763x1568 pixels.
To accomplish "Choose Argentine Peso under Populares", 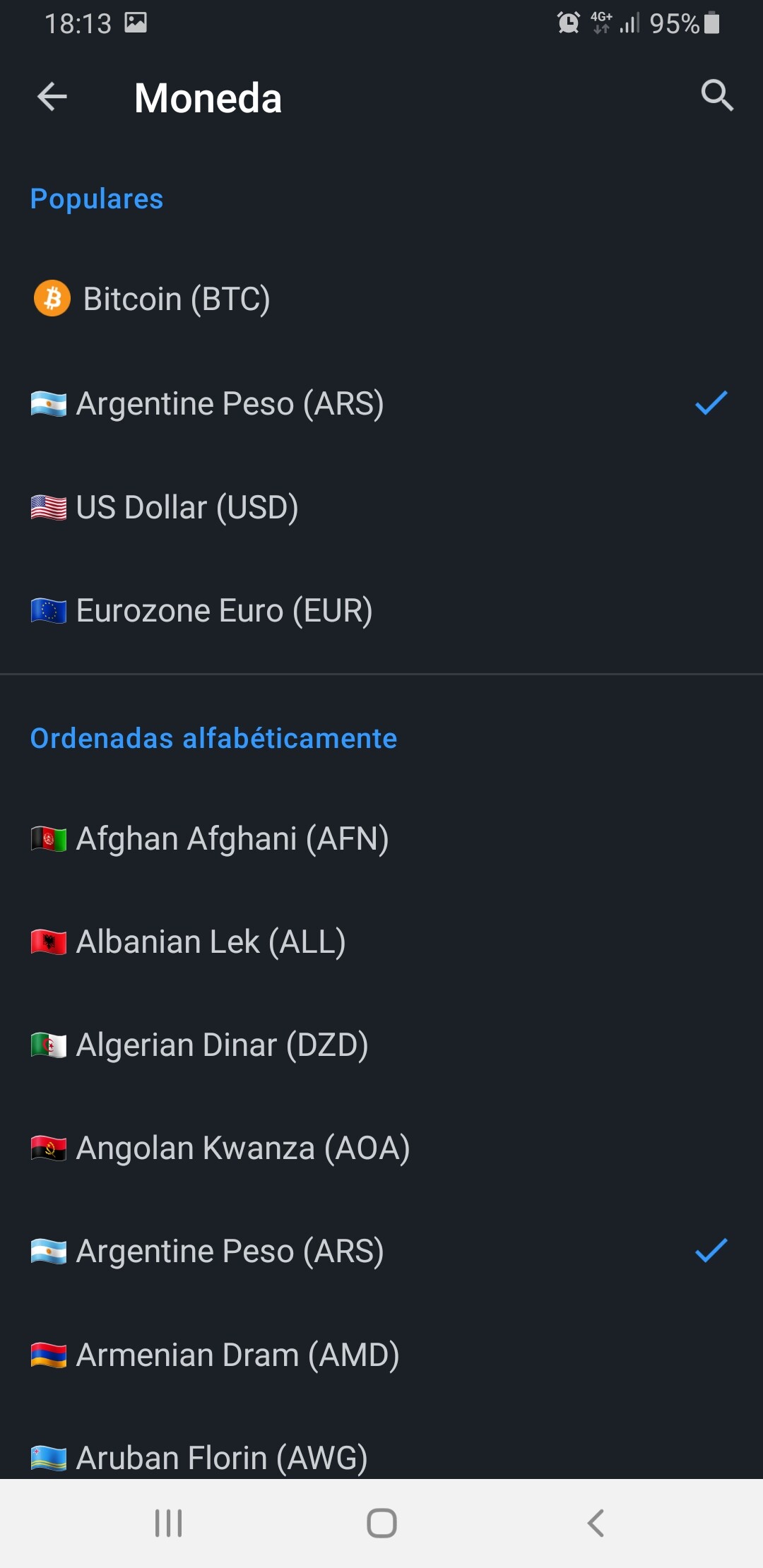I will (x=230, y=404).
